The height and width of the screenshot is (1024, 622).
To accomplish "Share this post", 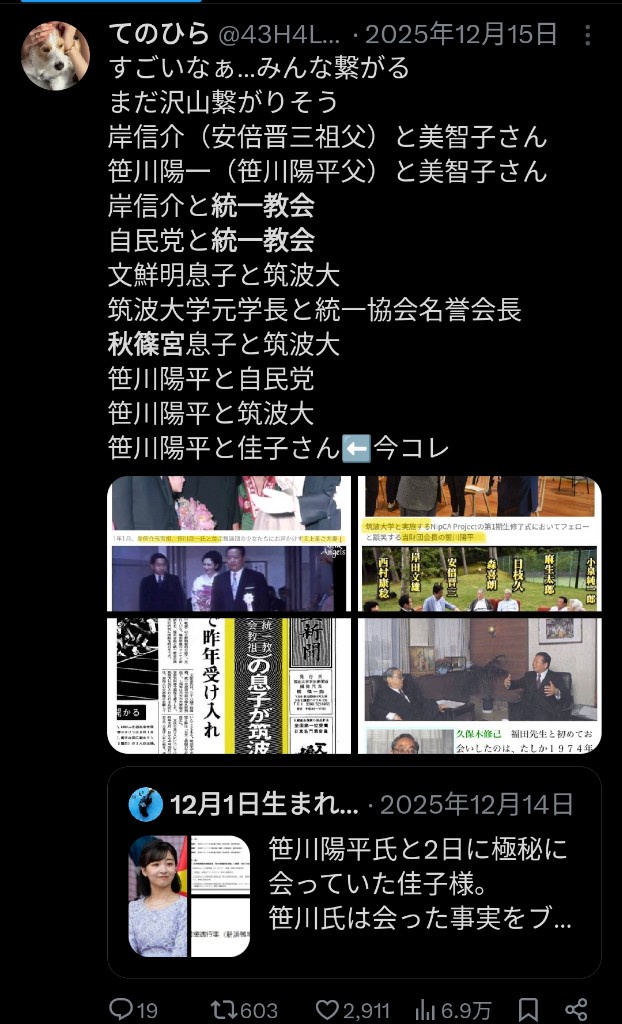I will point(576,1010).
